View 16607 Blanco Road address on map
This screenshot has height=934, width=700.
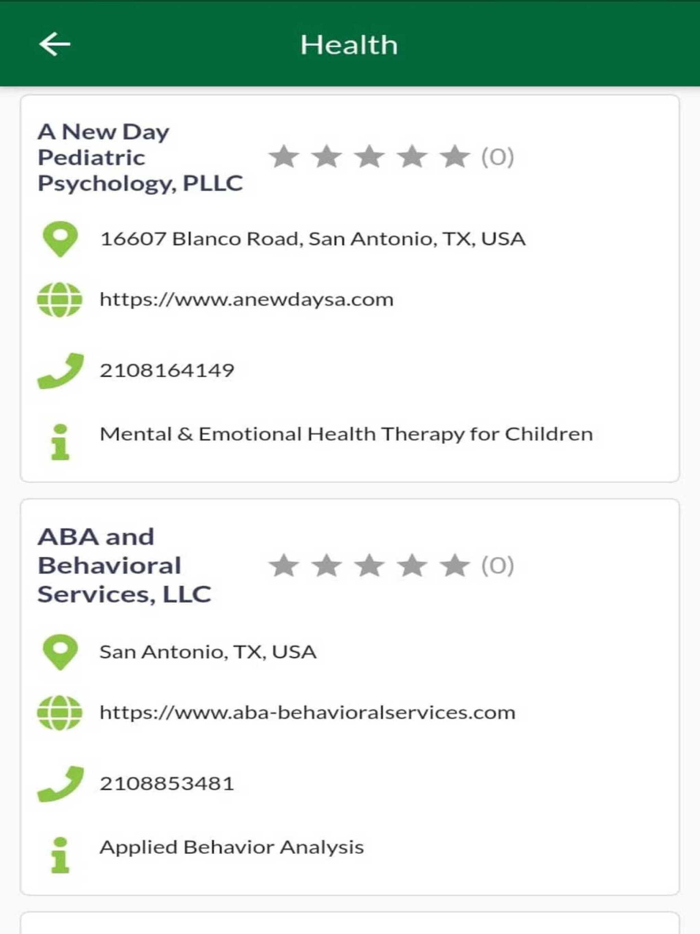click(312, 240)
